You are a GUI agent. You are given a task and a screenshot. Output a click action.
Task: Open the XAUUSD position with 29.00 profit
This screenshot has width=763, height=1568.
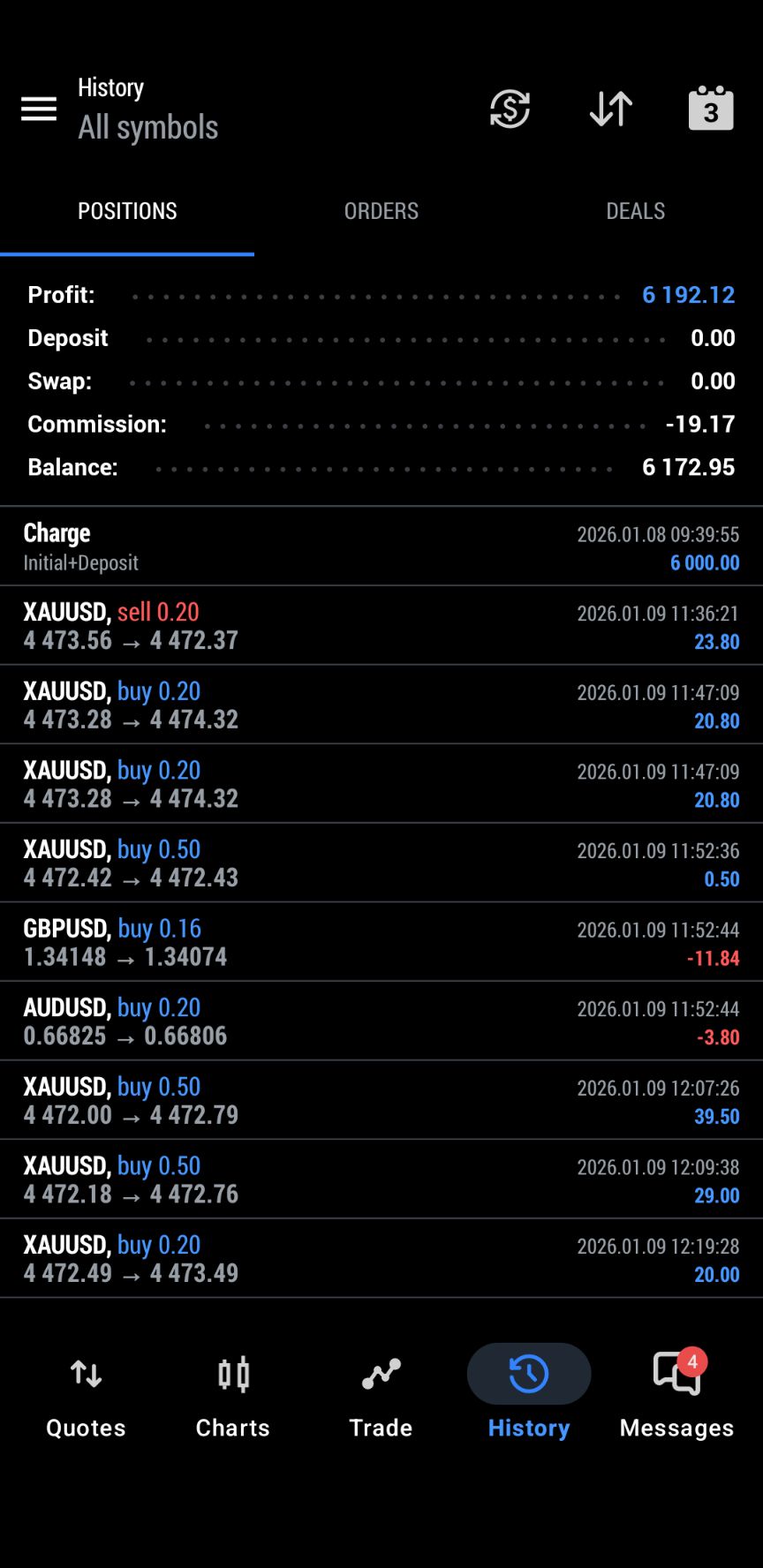click(381, 1180)
